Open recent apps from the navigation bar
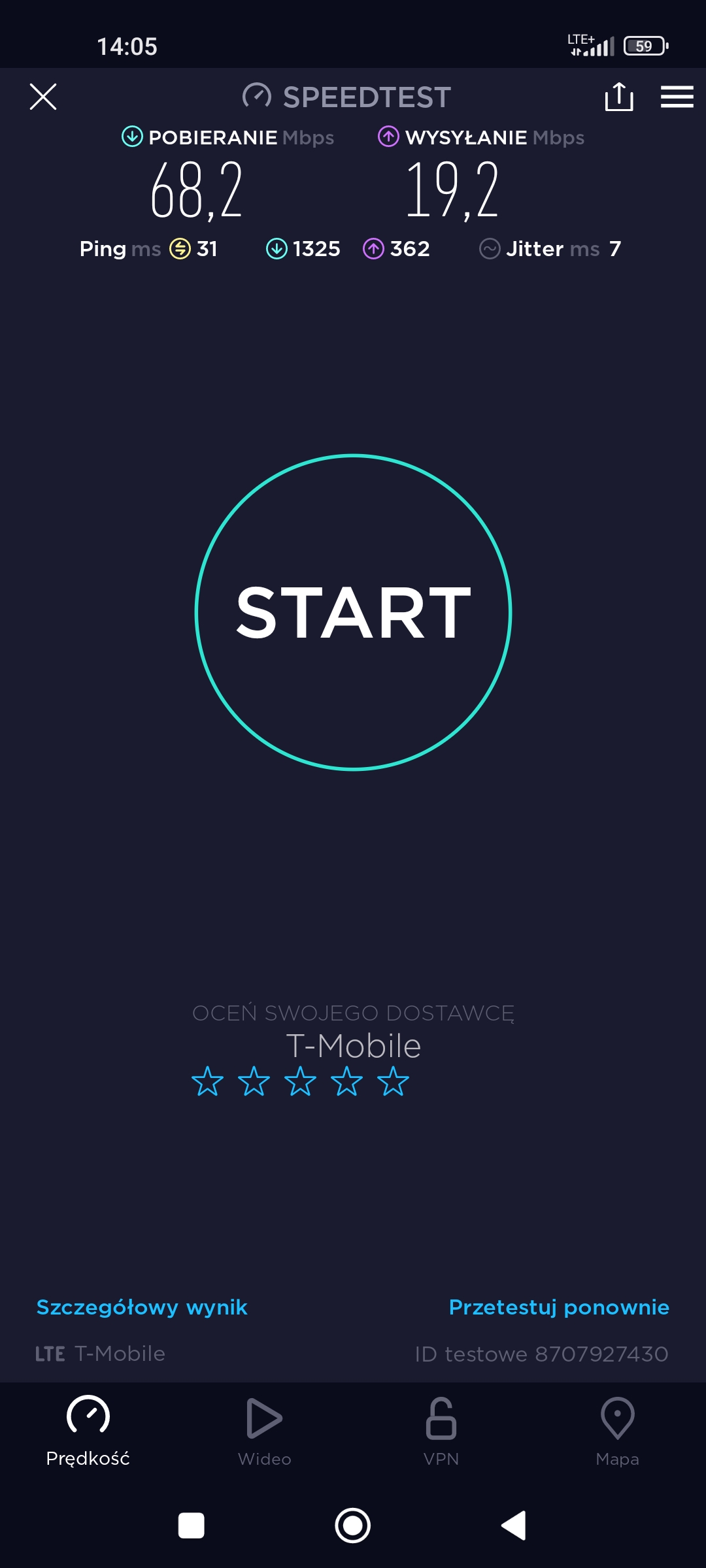This screenshot has width=706, height=1568. [192, 1526]
